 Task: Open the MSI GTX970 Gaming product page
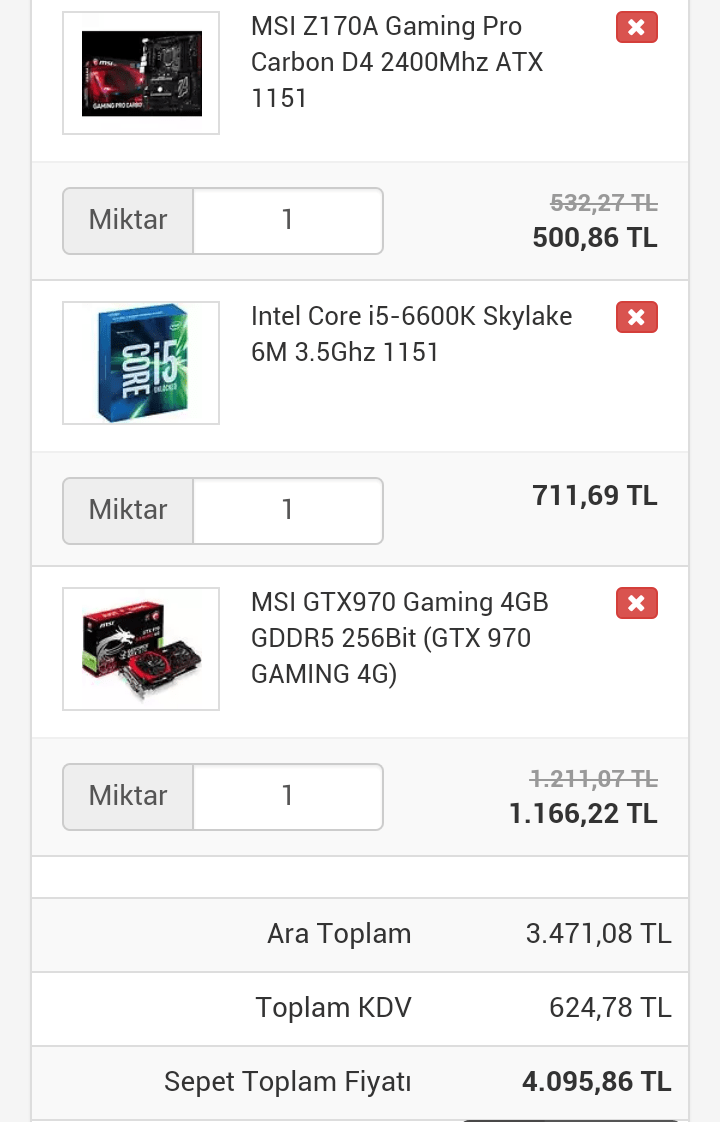398,638
